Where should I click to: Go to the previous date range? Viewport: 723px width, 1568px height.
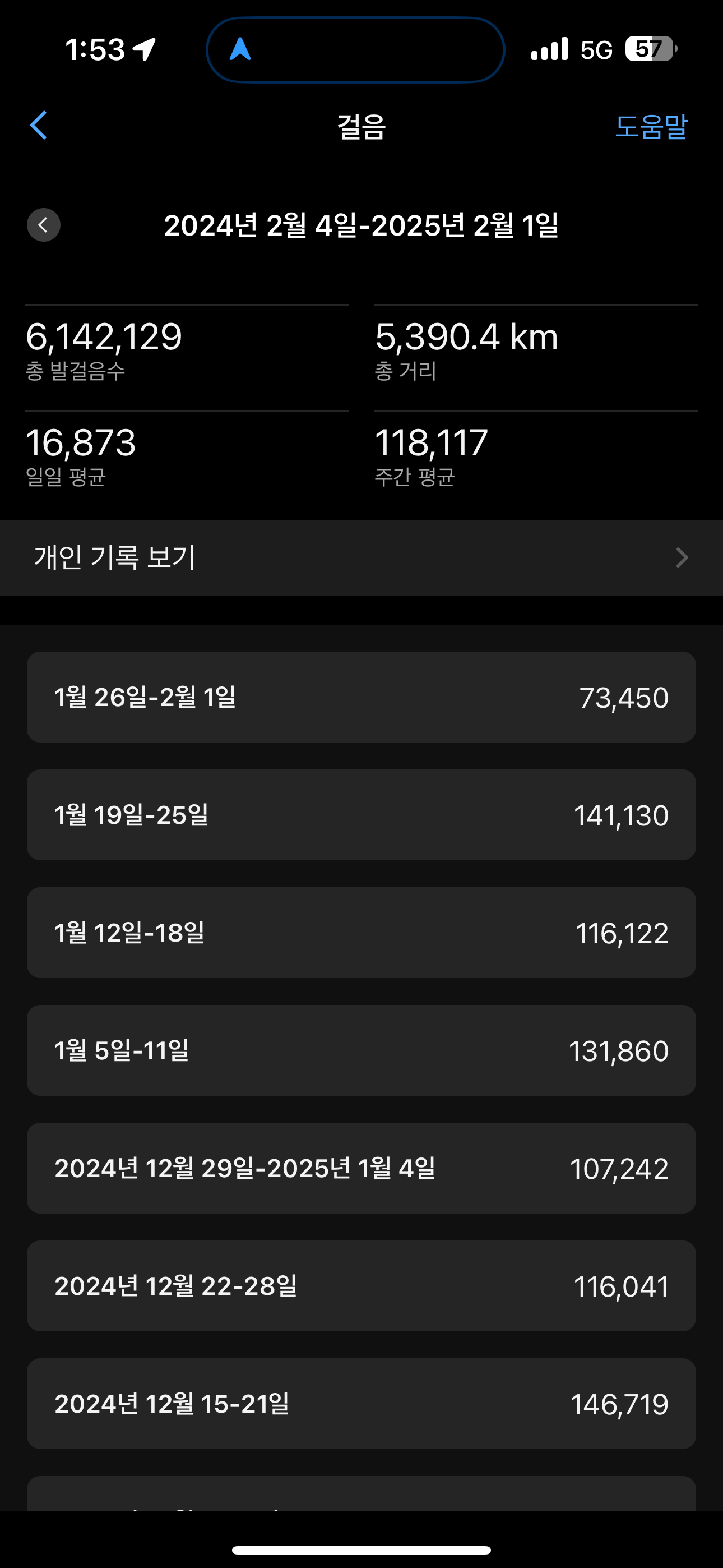coord(44,225)
